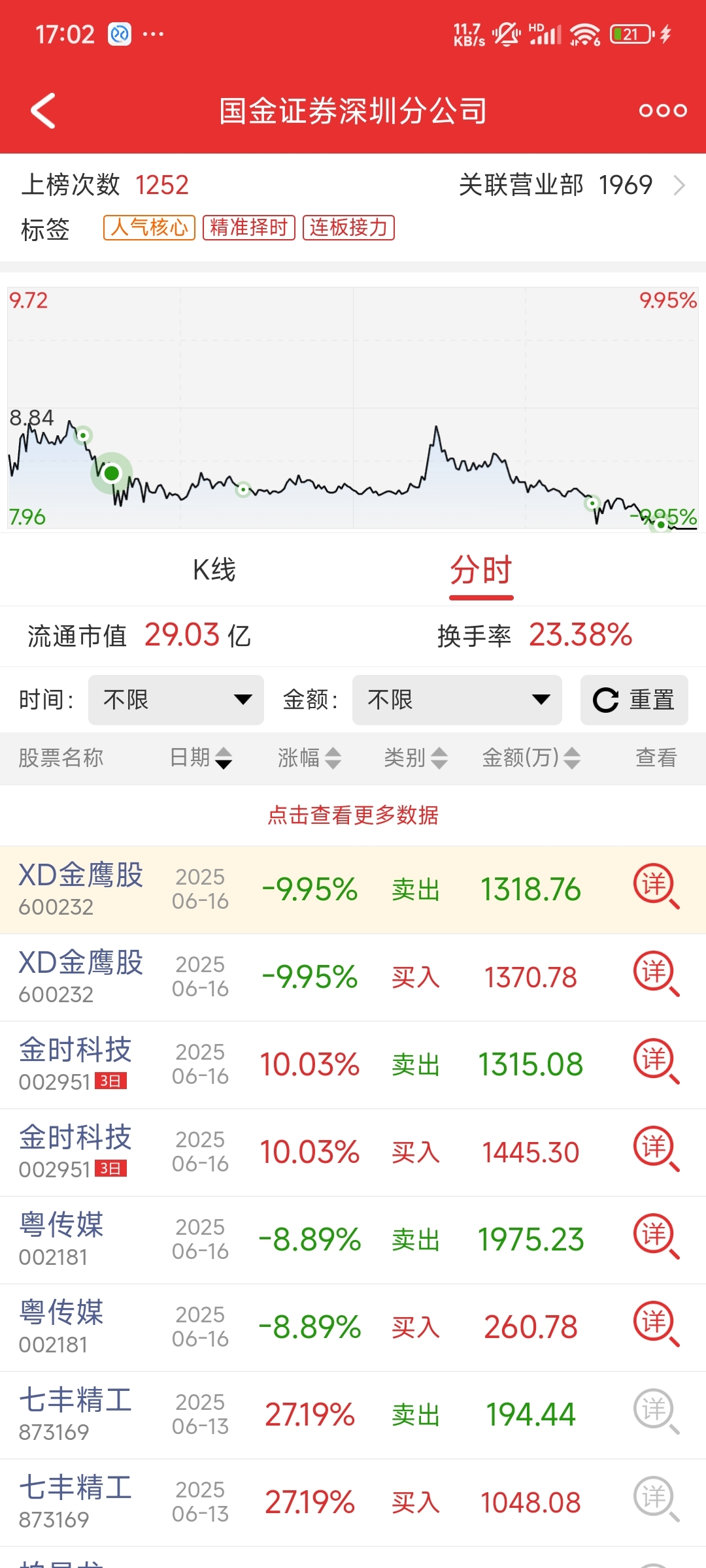Viewport: 706px width, 1568px height.
Task: Tap the 重置 reset button
Action: pos(634,700)
